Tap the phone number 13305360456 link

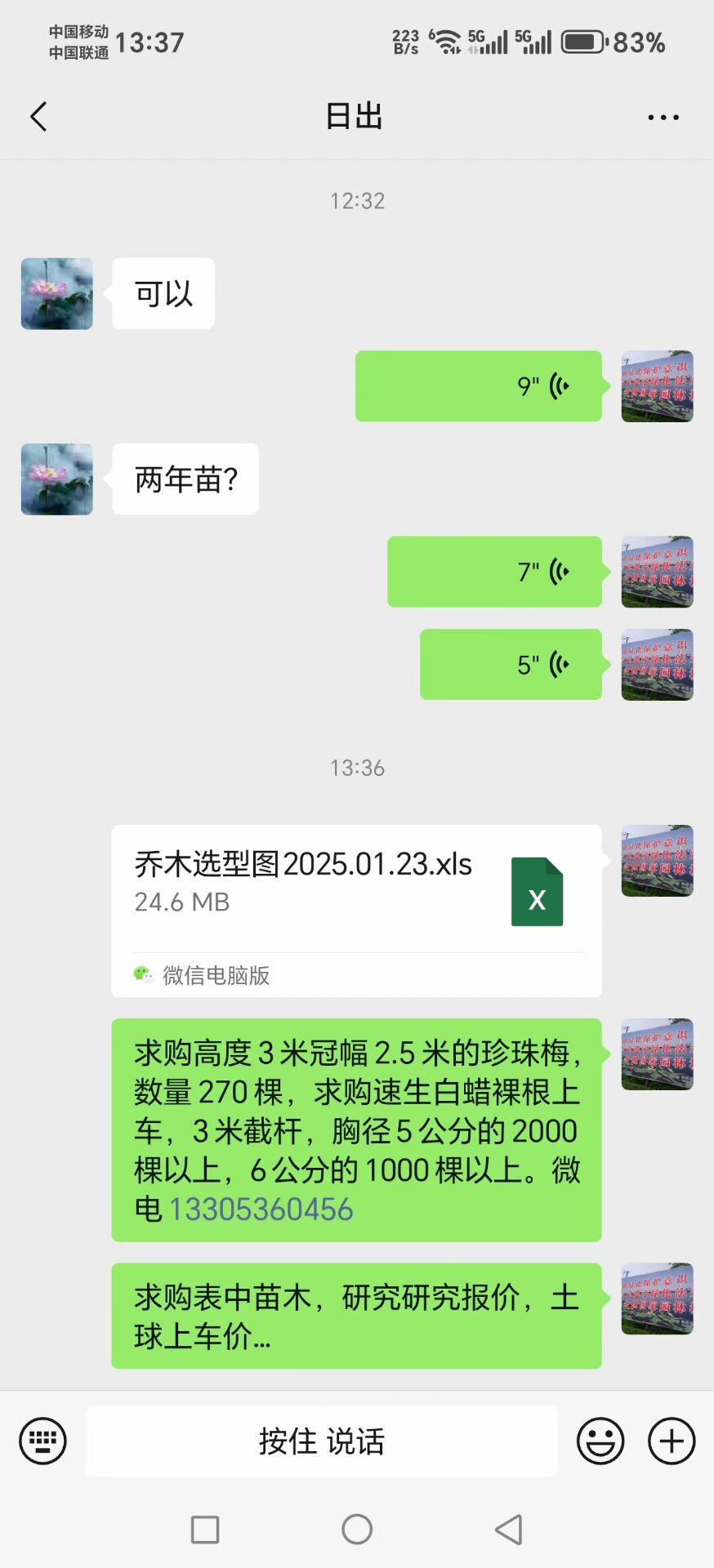click(x=261, y=1209)
